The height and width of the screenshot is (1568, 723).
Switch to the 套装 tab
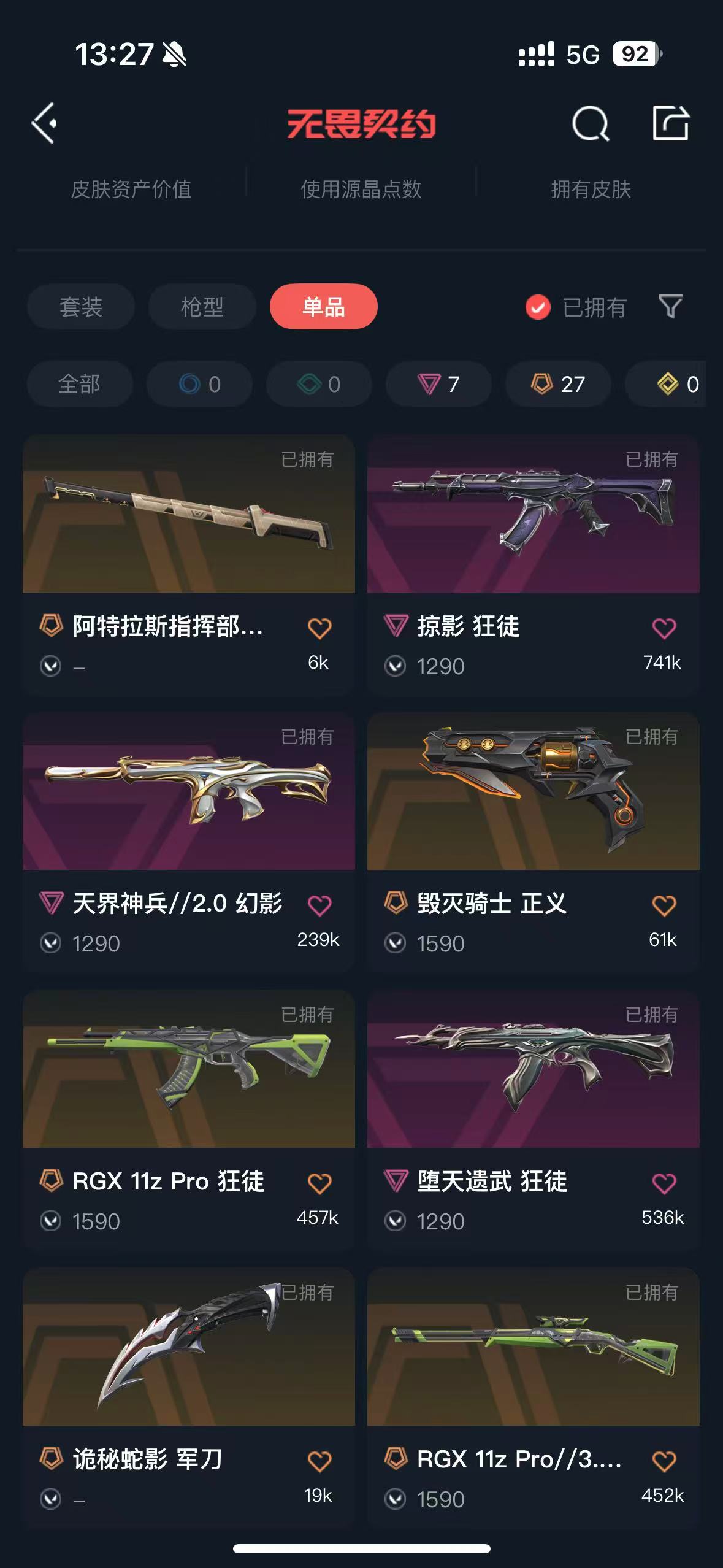pyautogui.click(x=80, y=307)
